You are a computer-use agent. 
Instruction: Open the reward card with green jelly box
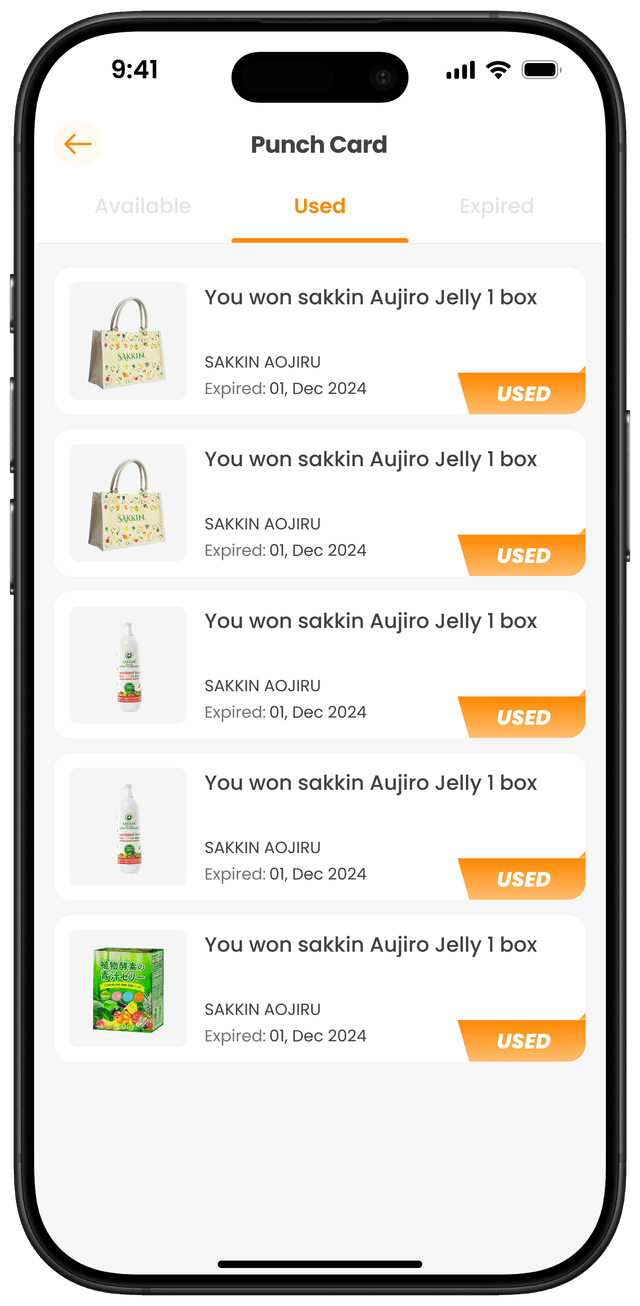(319, 988)
